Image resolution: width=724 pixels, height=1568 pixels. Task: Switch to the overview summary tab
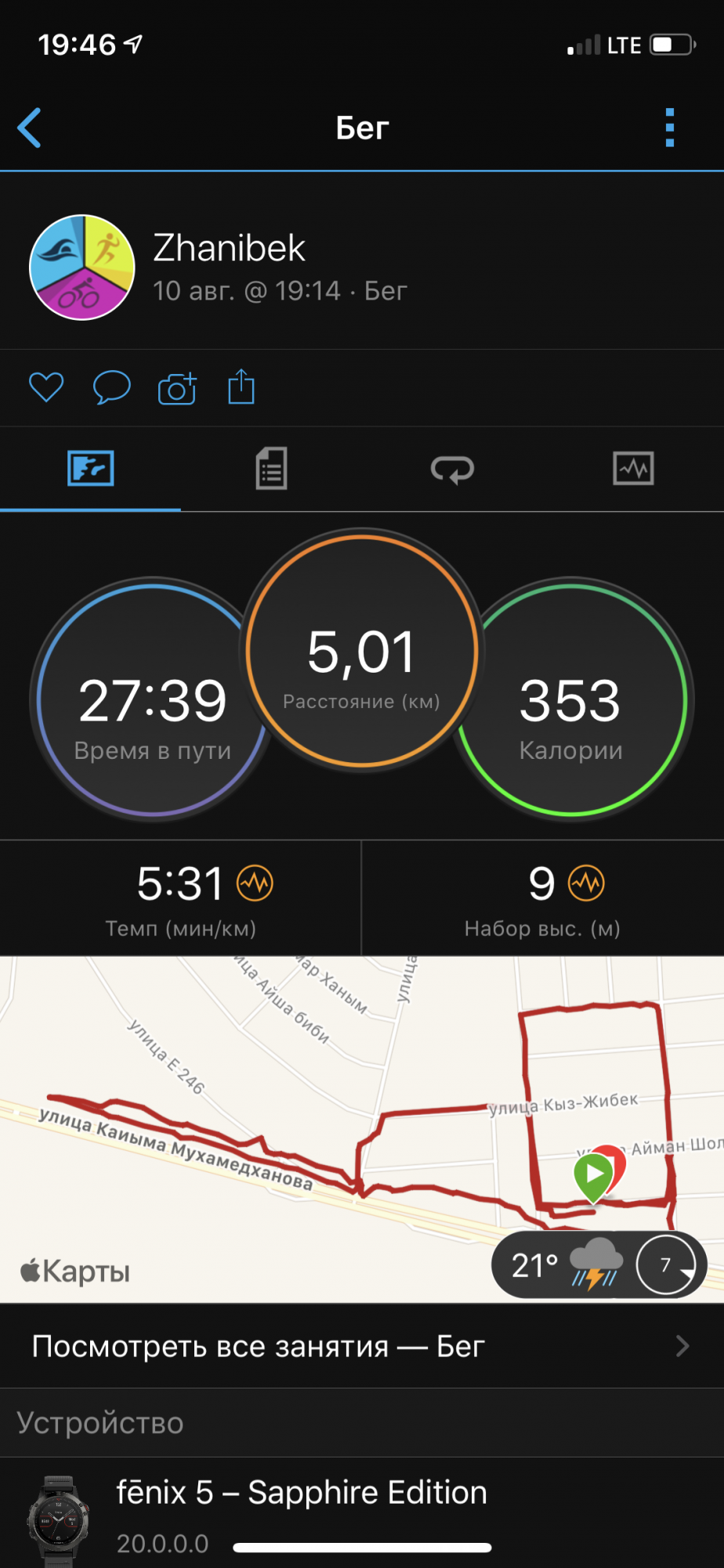(91, 469)
